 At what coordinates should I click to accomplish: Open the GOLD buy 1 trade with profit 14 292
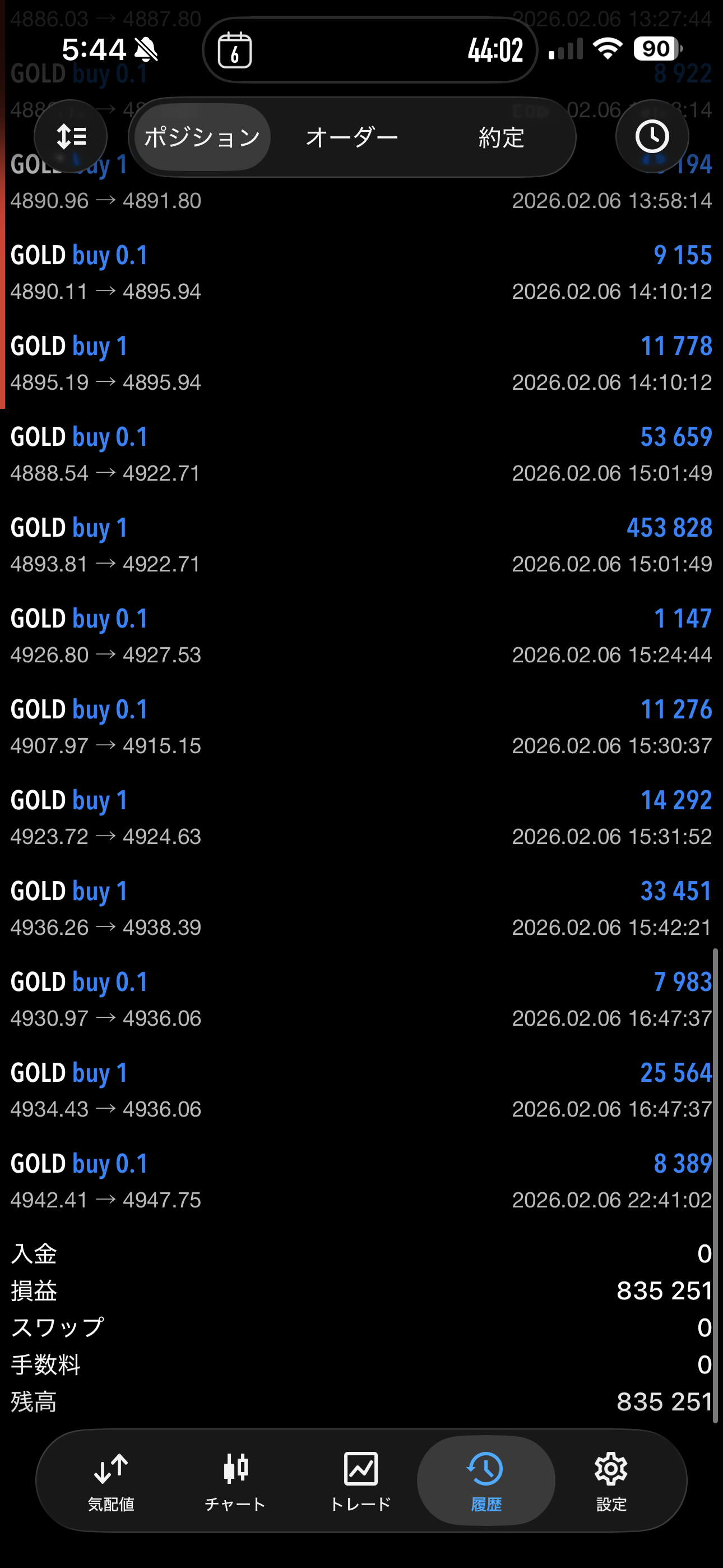click(361, 818)
